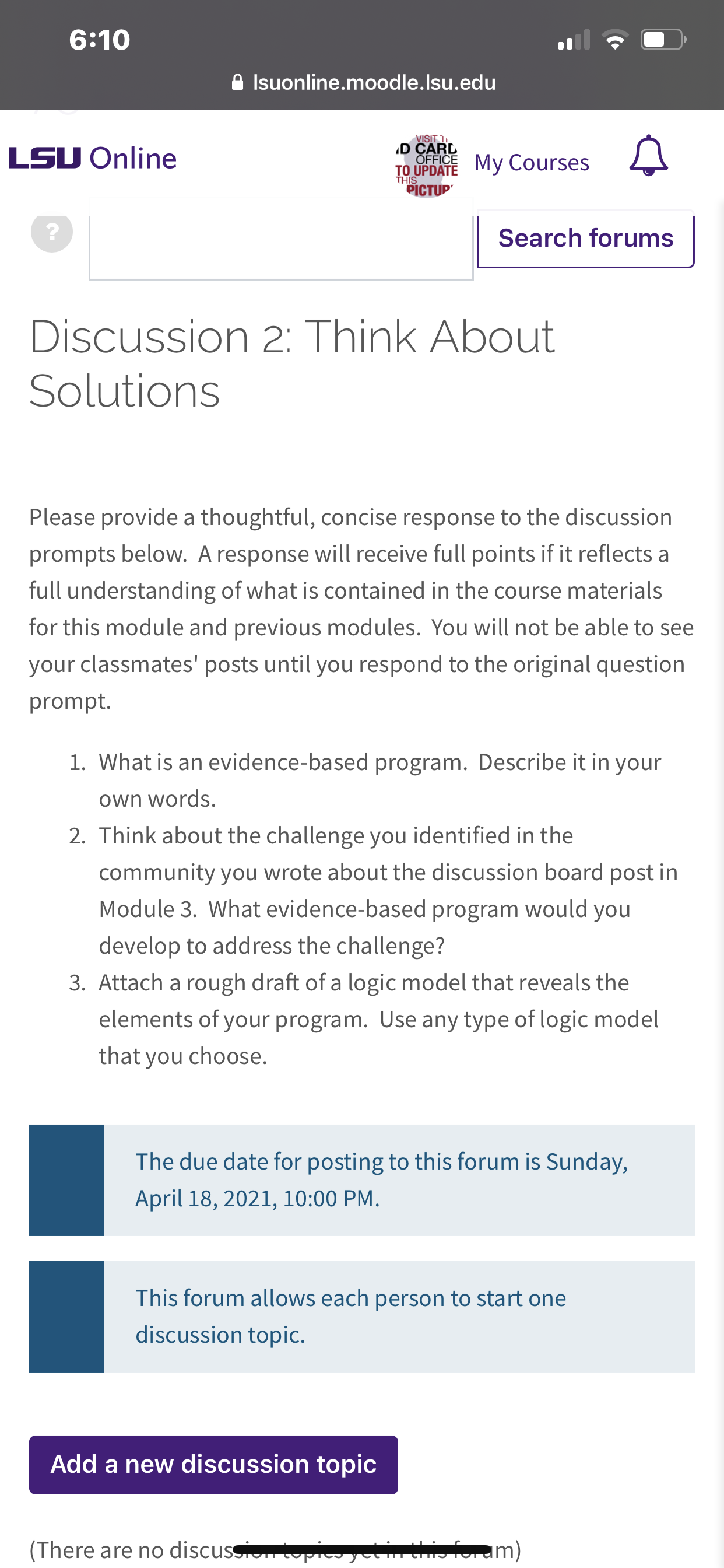Open the profile picture menu

[427, 166]
